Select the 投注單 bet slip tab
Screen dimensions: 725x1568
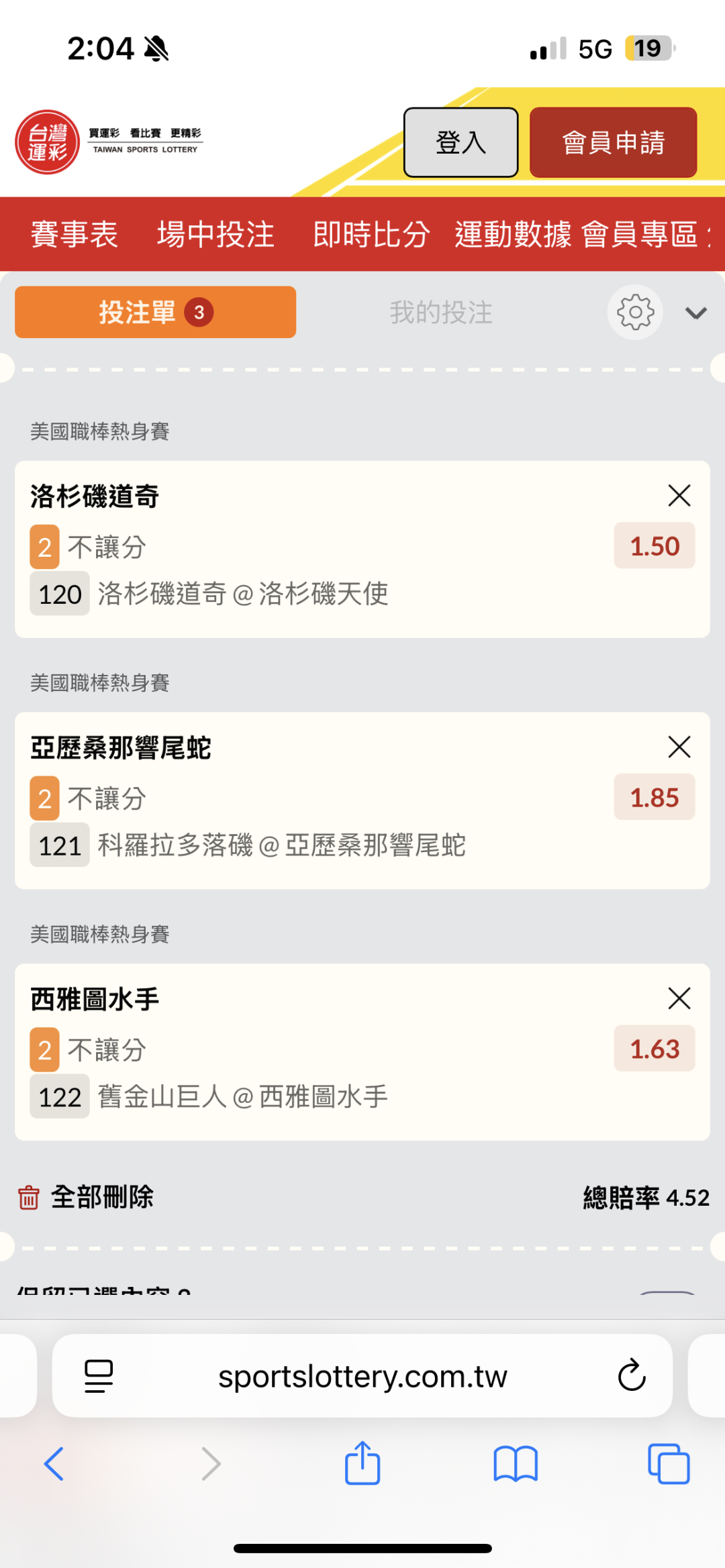tap(155, 313)
